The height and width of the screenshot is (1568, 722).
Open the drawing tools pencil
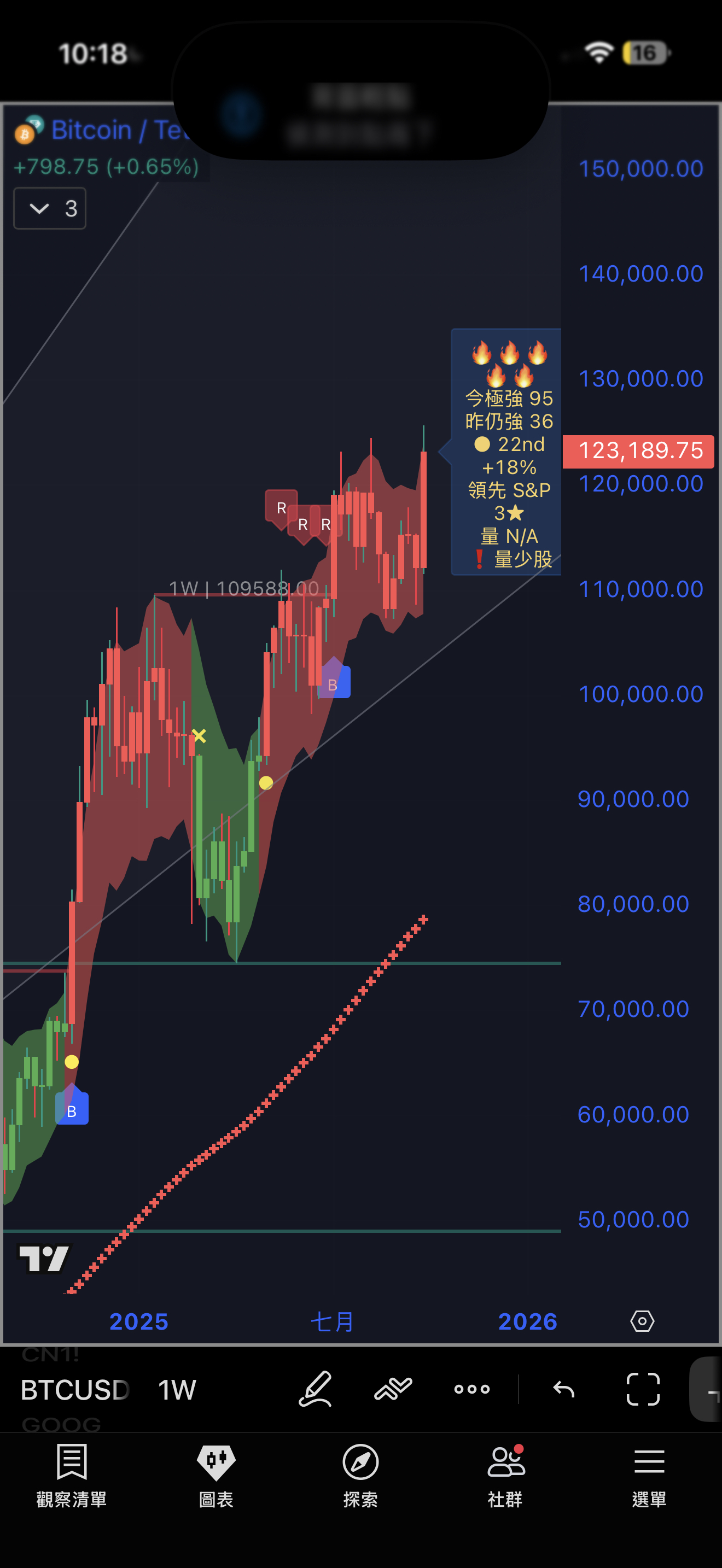pos(316,1389)
